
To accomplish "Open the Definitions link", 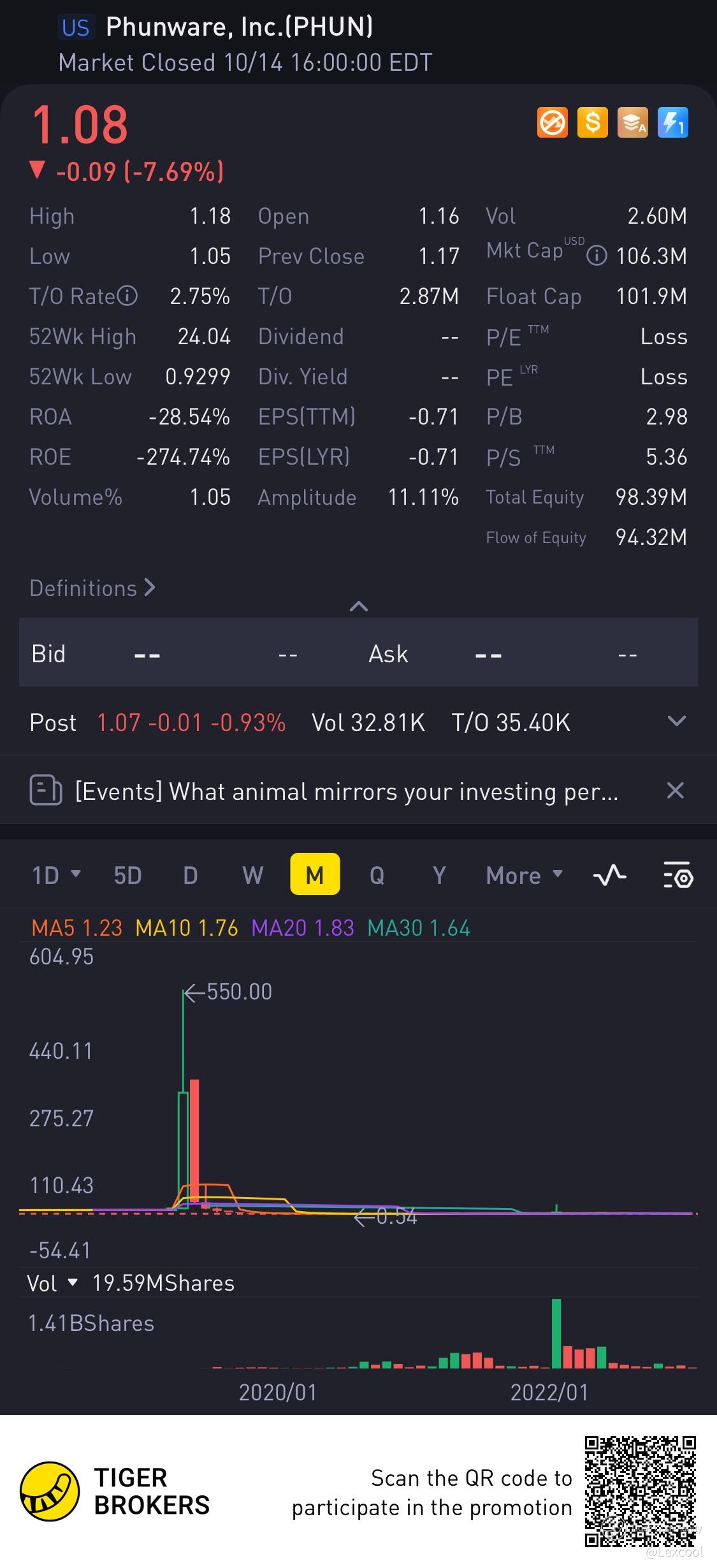I will point(92,588).
